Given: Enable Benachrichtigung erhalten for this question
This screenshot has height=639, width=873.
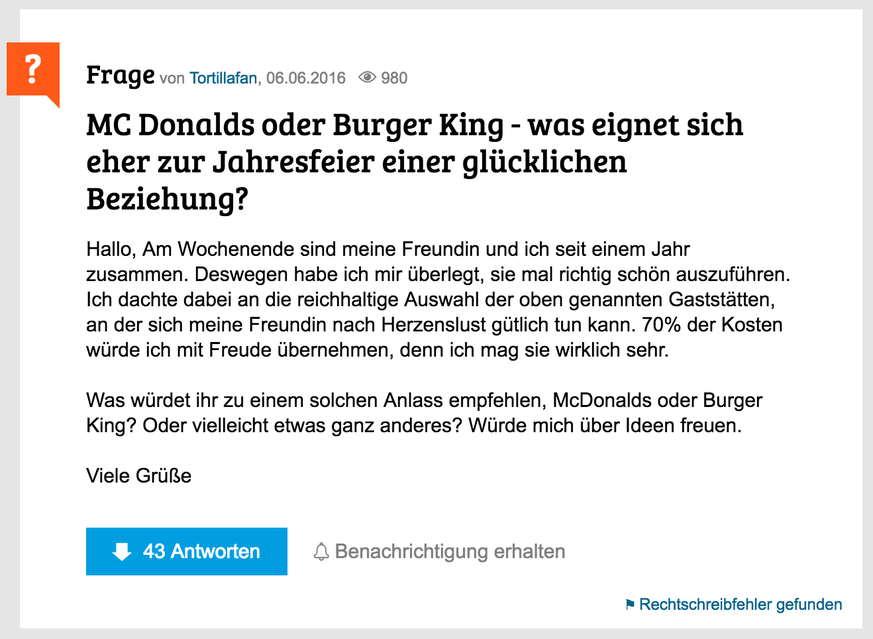Looking at the screenshot, I should pyautogui.click(x=439, y=551).
